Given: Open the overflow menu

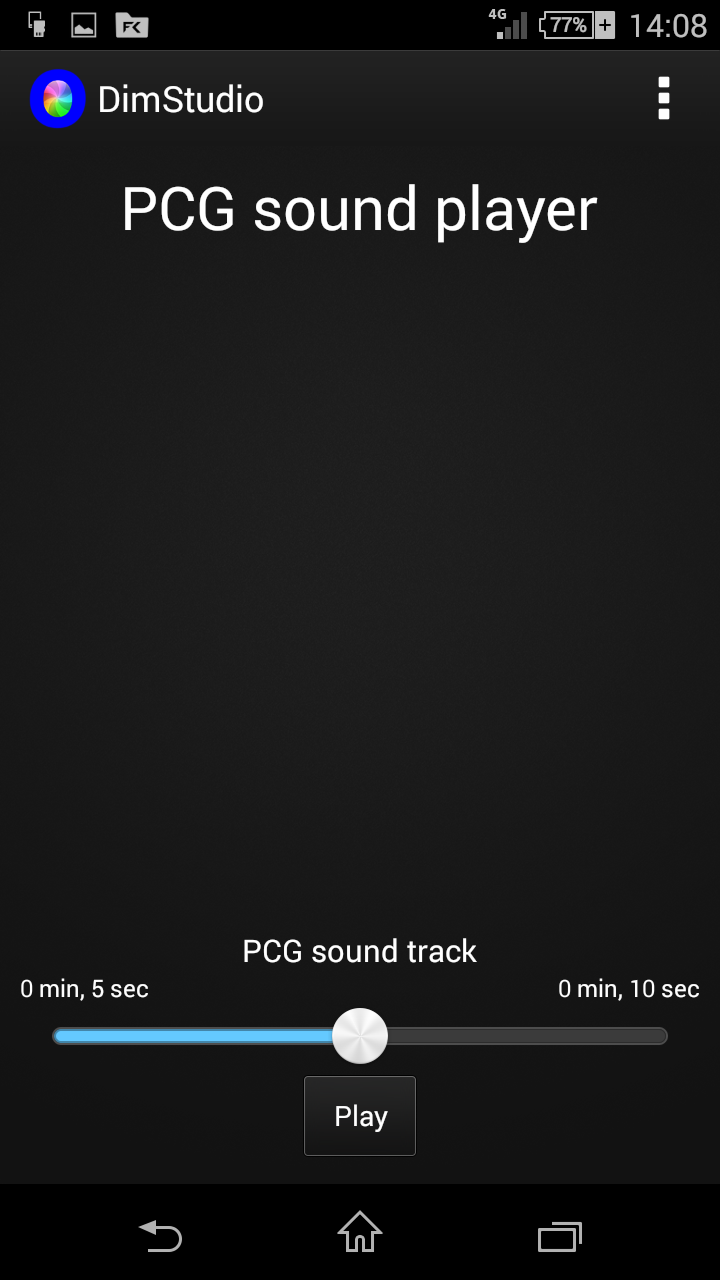Looking at the screenshot, I should tap(663, 99).
